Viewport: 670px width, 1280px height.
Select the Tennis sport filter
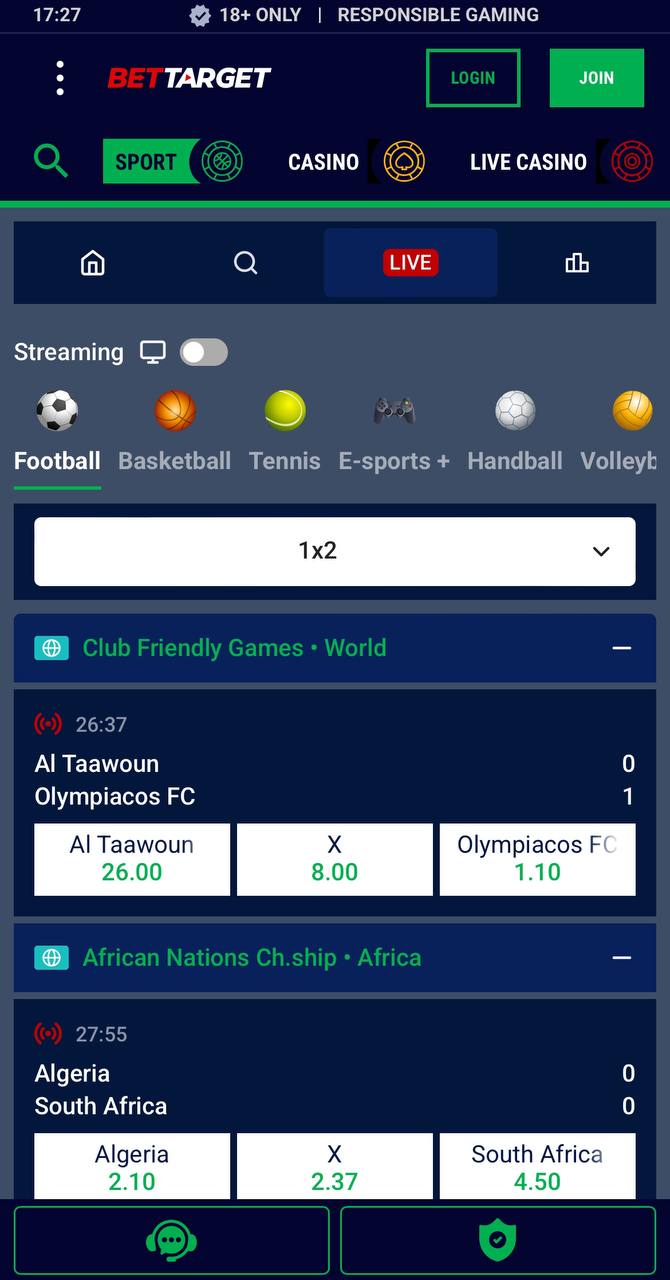(285, 432)
